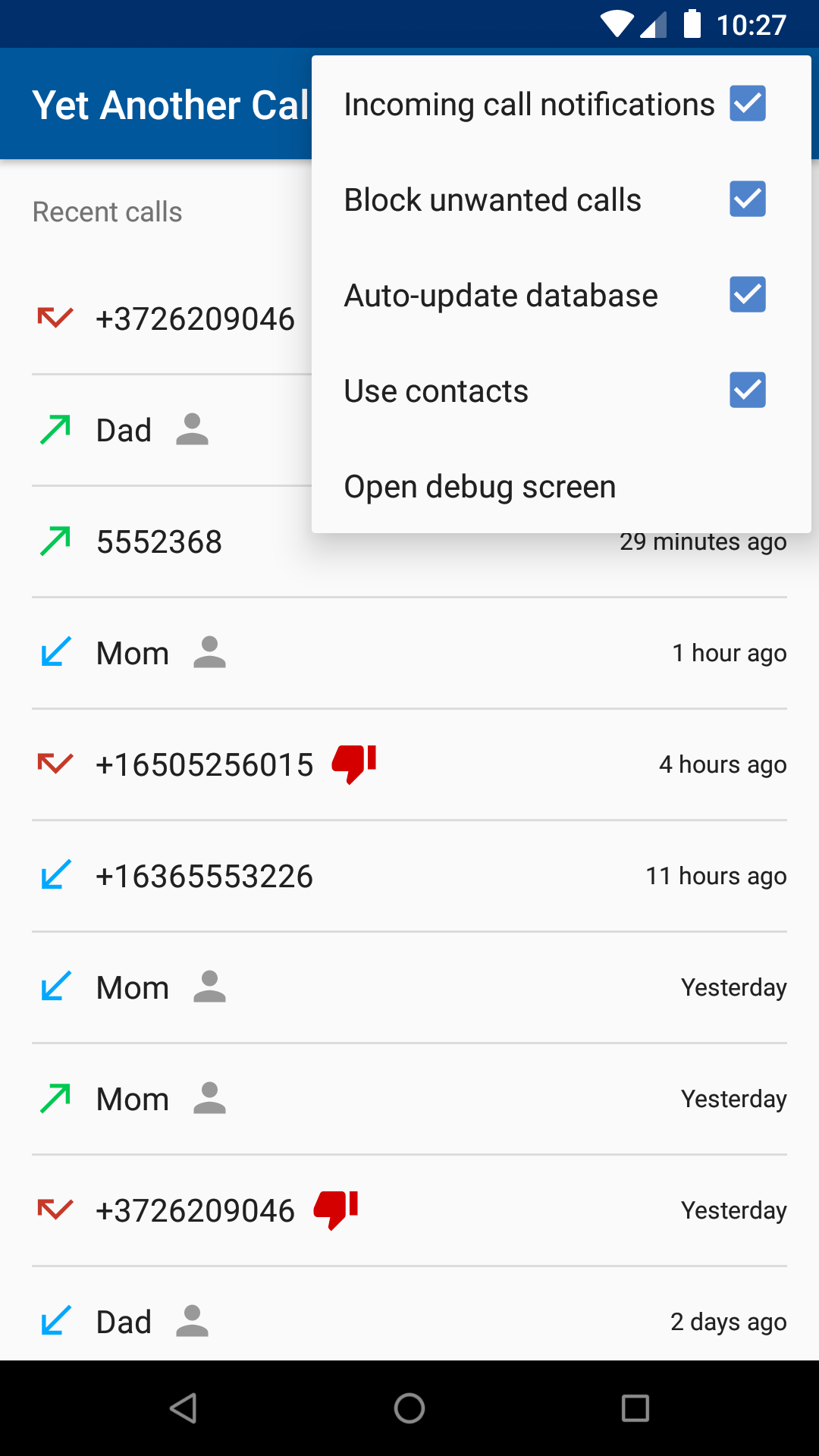Image resolution: width=819 pixels, height=1456 pixels.
Task: Turn off Auto-update database
Action: click(x=747, y=295)
